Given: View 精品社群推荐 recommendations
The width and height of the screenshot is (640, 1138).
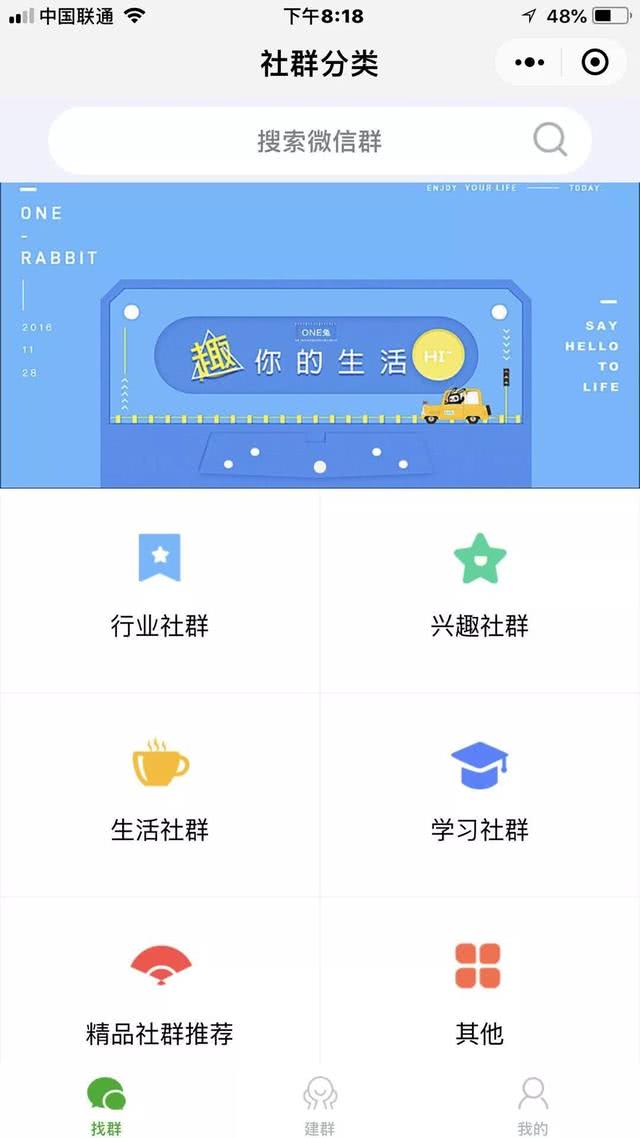Looking at the screenshot, I should click(x=160, y=995).
